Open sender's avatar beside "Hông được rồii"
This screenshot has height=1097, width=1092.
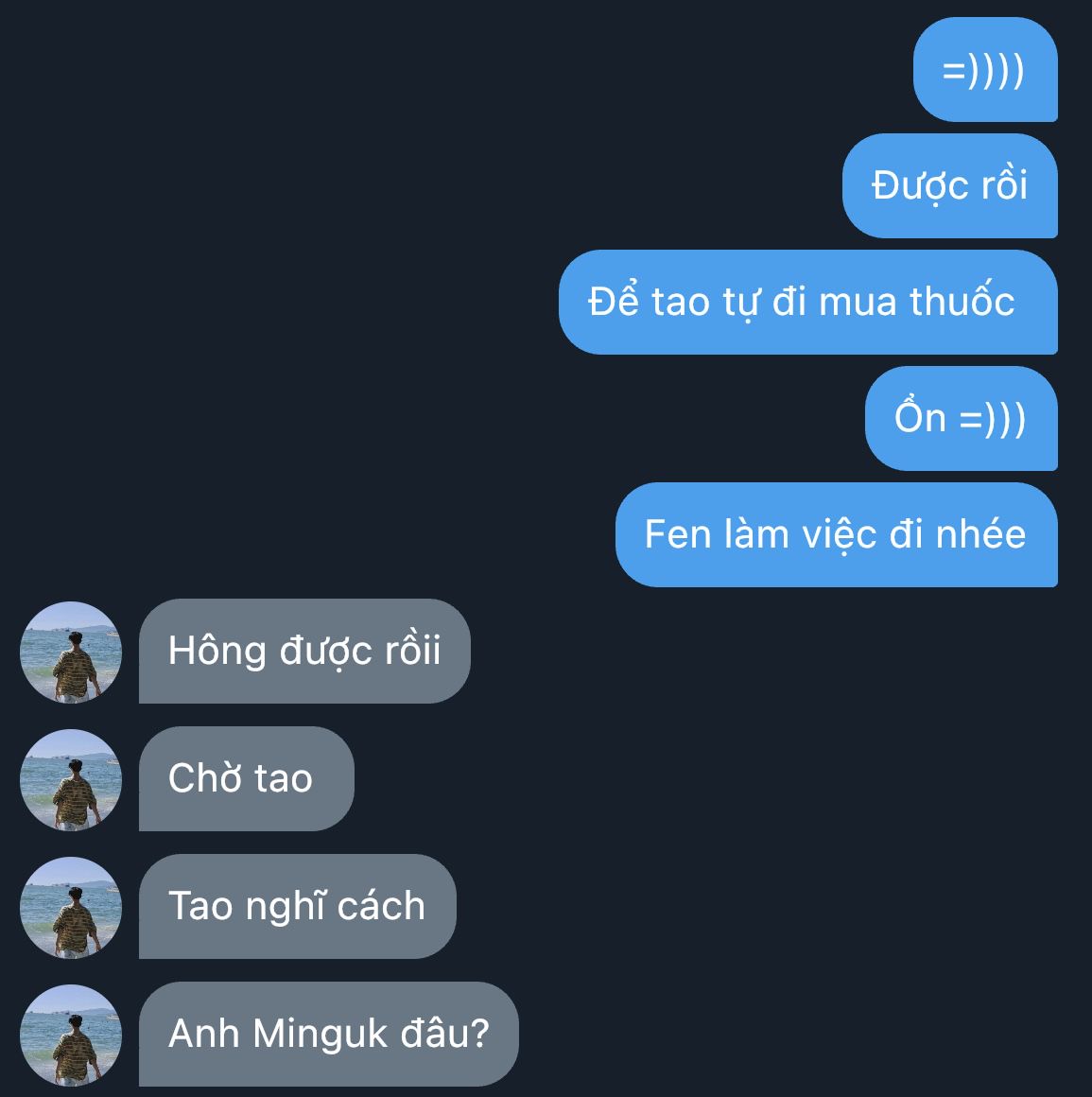[71, 652]
